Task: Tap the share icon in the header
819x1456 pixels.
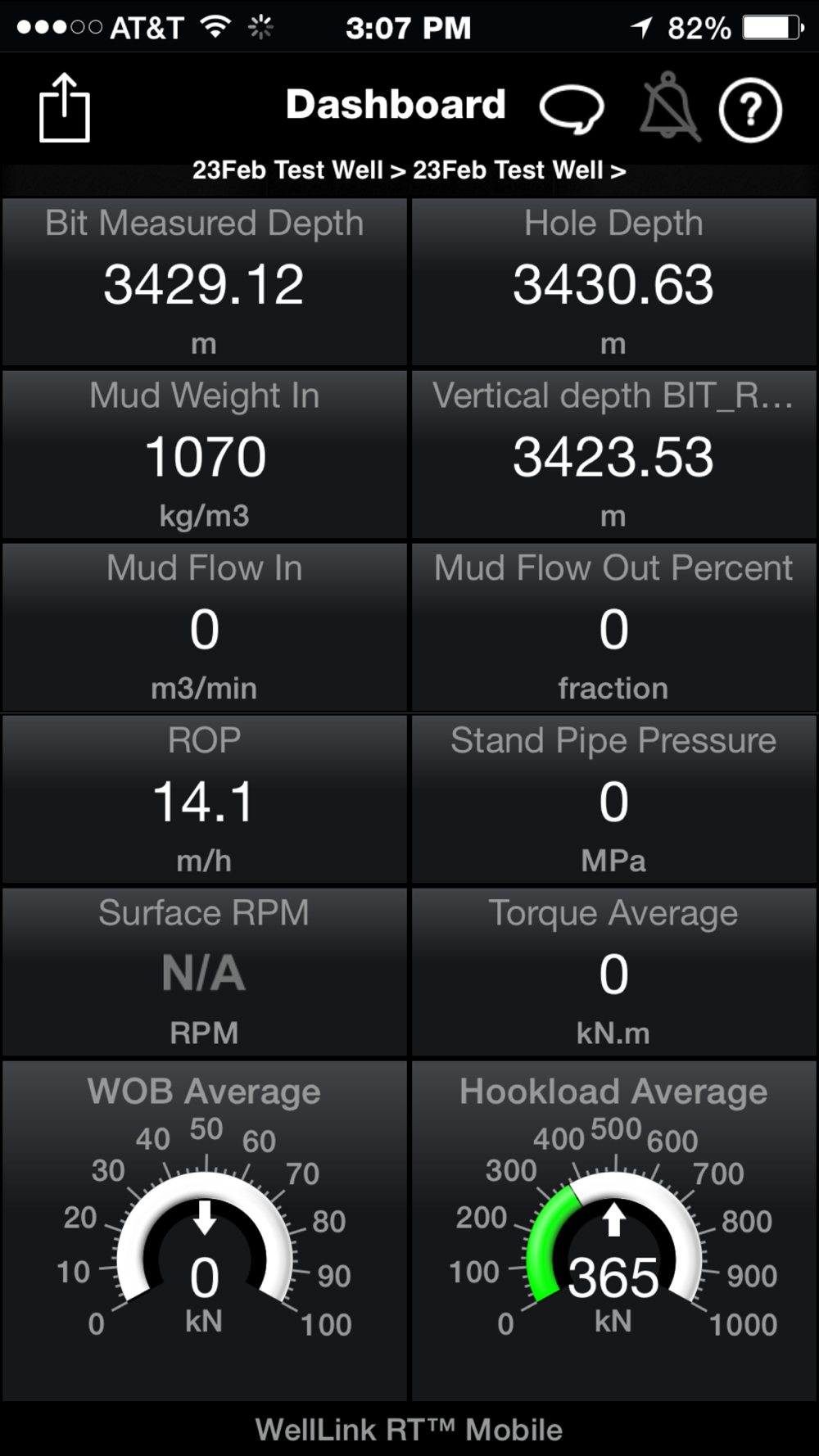Action: [x=65, y=107]
